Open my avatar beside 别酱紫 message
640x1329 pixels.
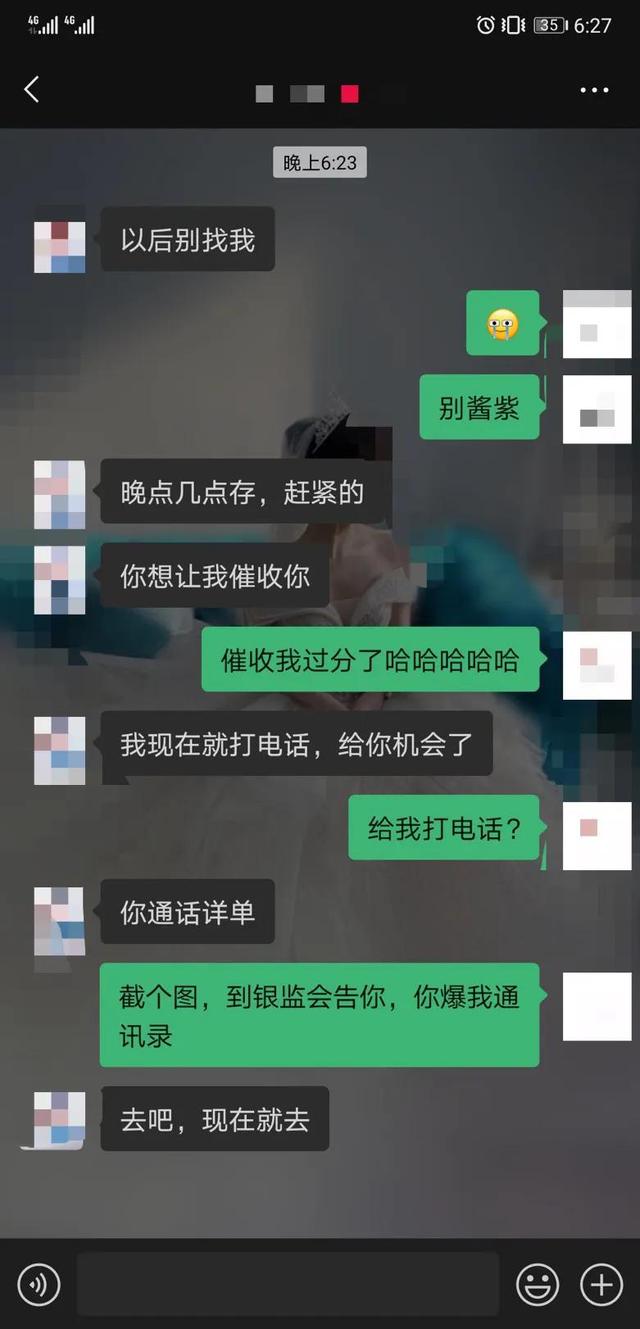pos(597,409)
